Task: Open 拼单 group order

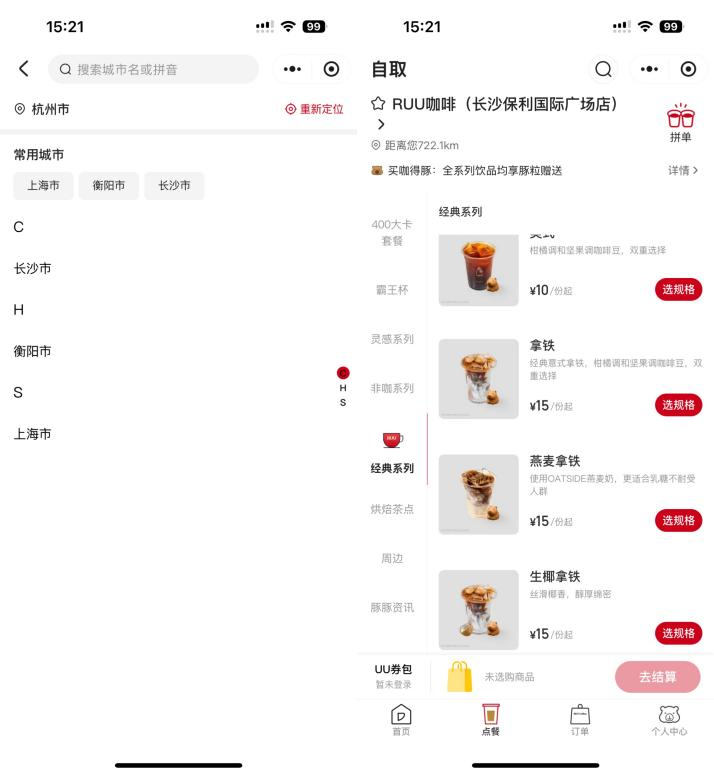Action: (680, 124)
